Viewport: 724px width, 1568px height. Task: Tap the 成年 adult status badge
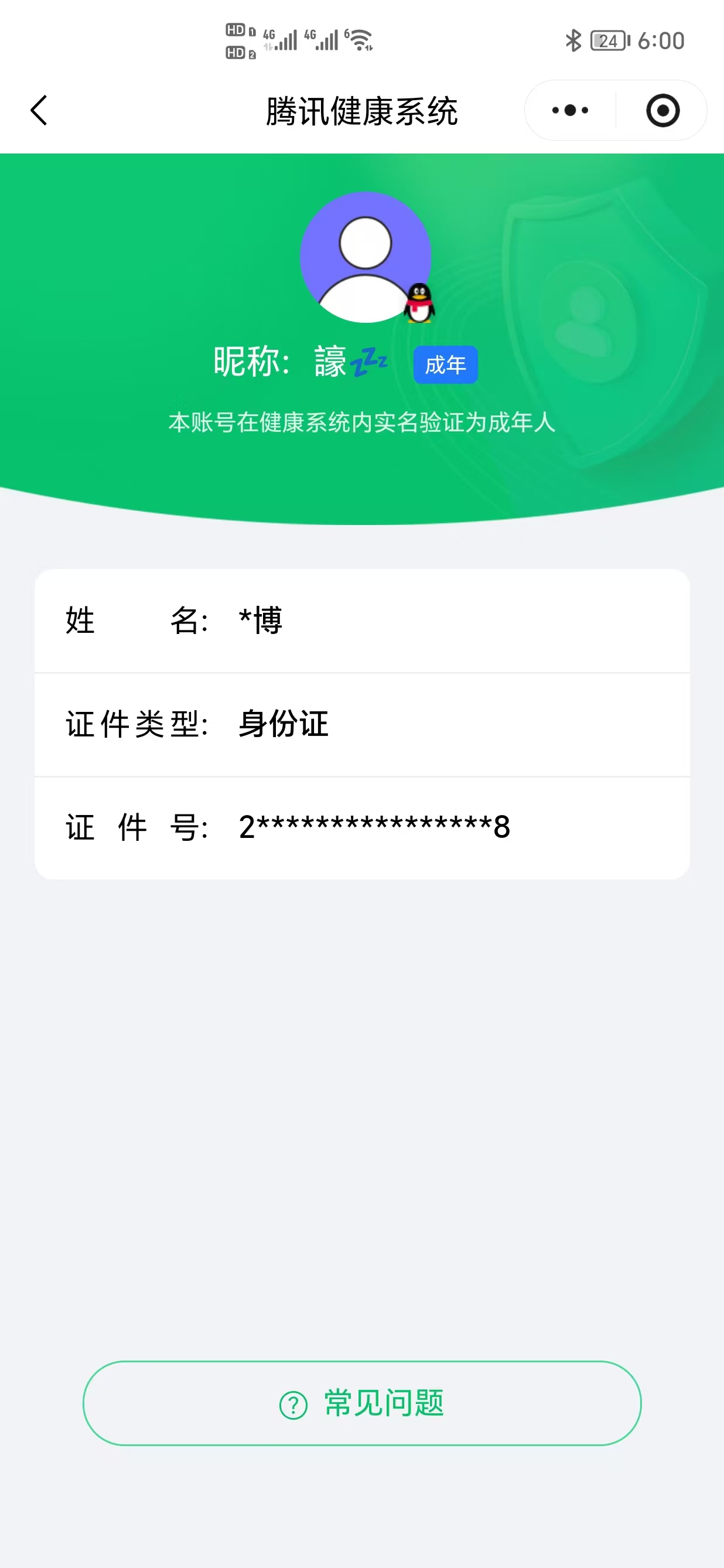tap(445, 363)
